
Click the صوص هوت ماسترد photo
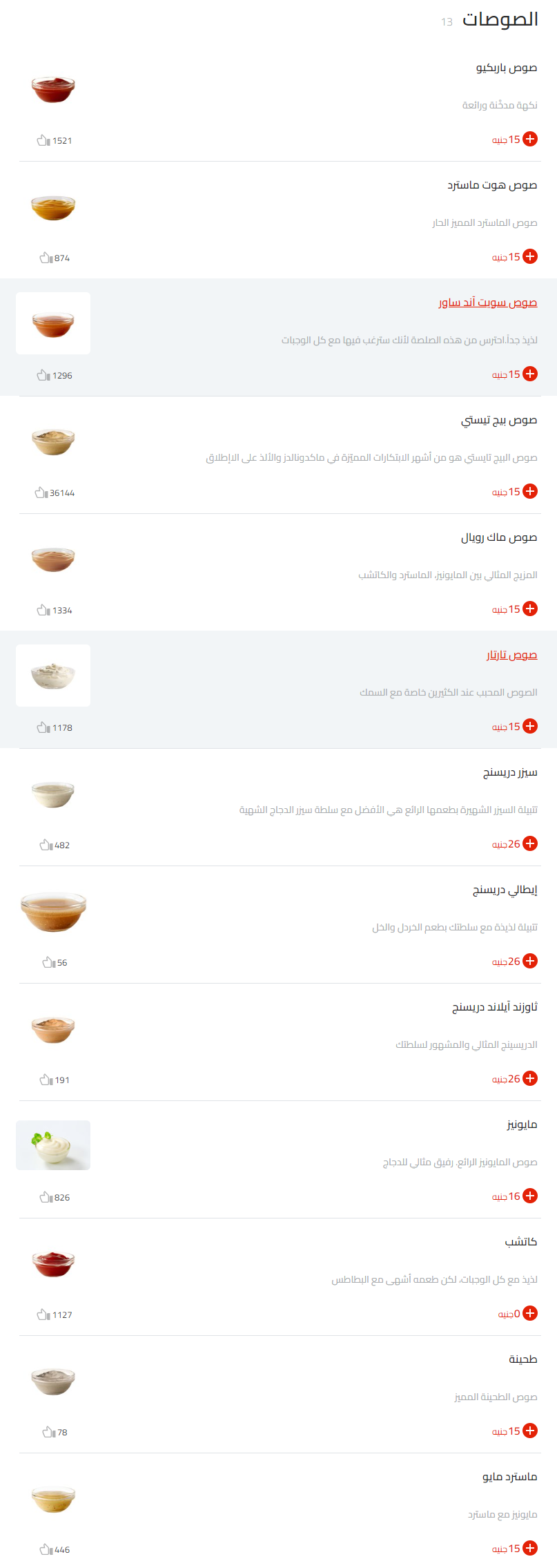pos(53,206)
